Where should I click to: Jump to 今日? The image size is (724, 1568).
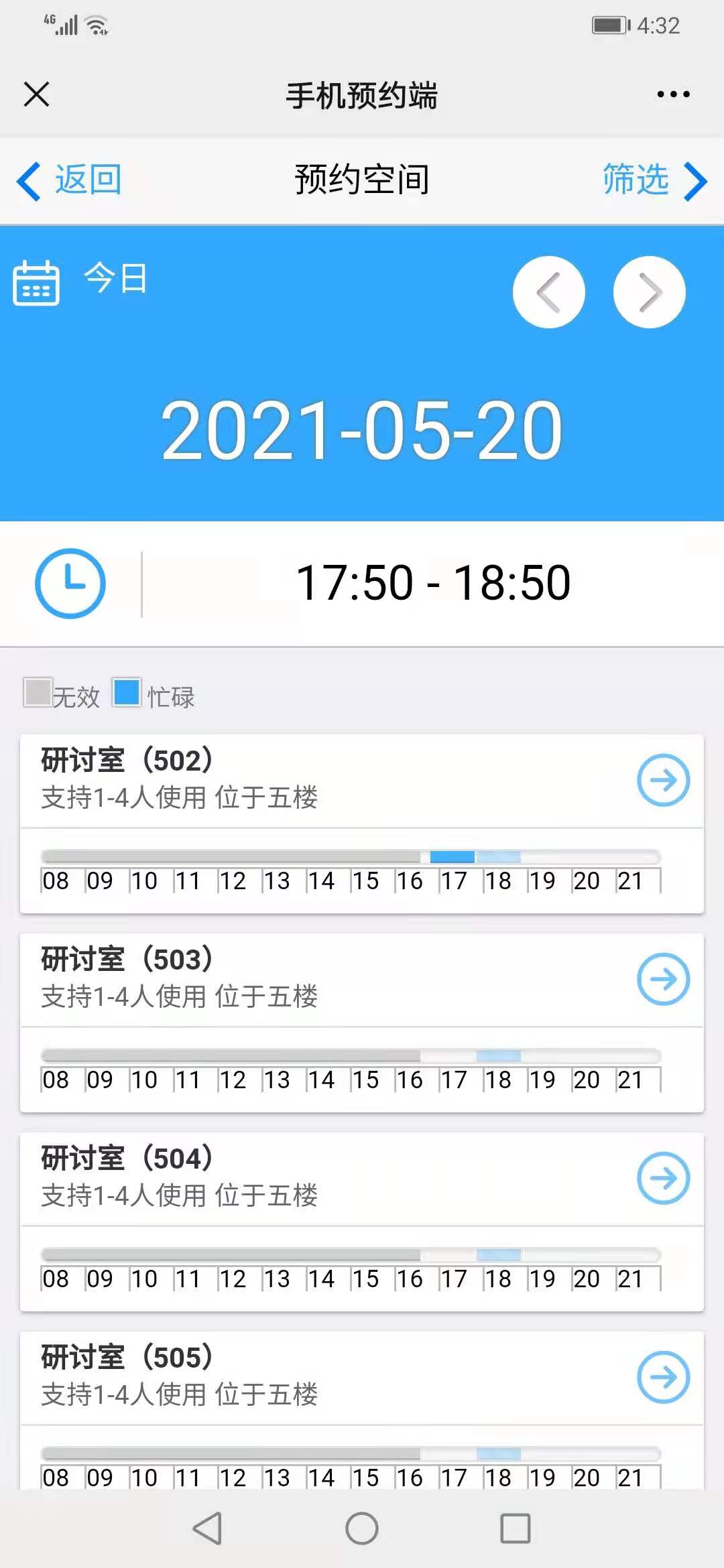pyautogui.click(x=115, y=278)
